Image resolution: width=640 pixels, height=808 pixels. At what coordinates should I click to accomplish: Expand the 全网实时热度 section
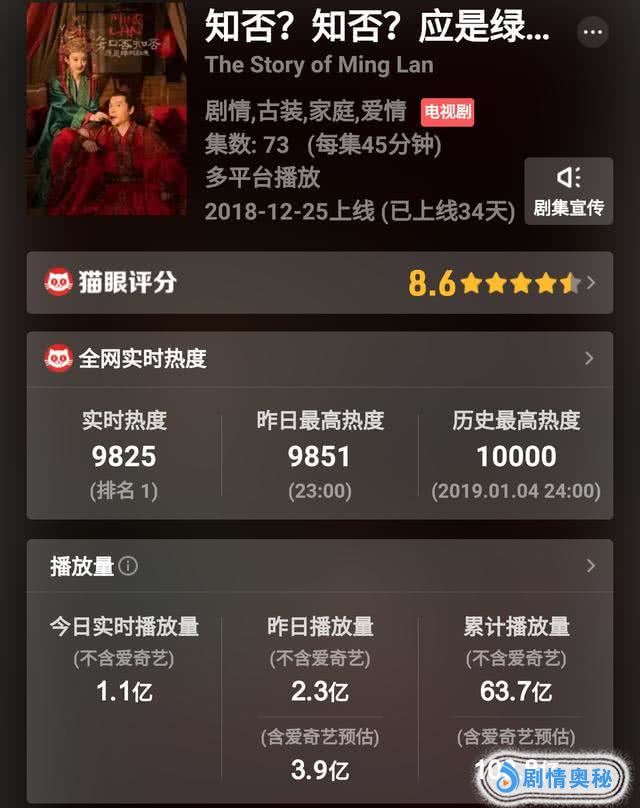pyautogui.click(x=589, y=359)
